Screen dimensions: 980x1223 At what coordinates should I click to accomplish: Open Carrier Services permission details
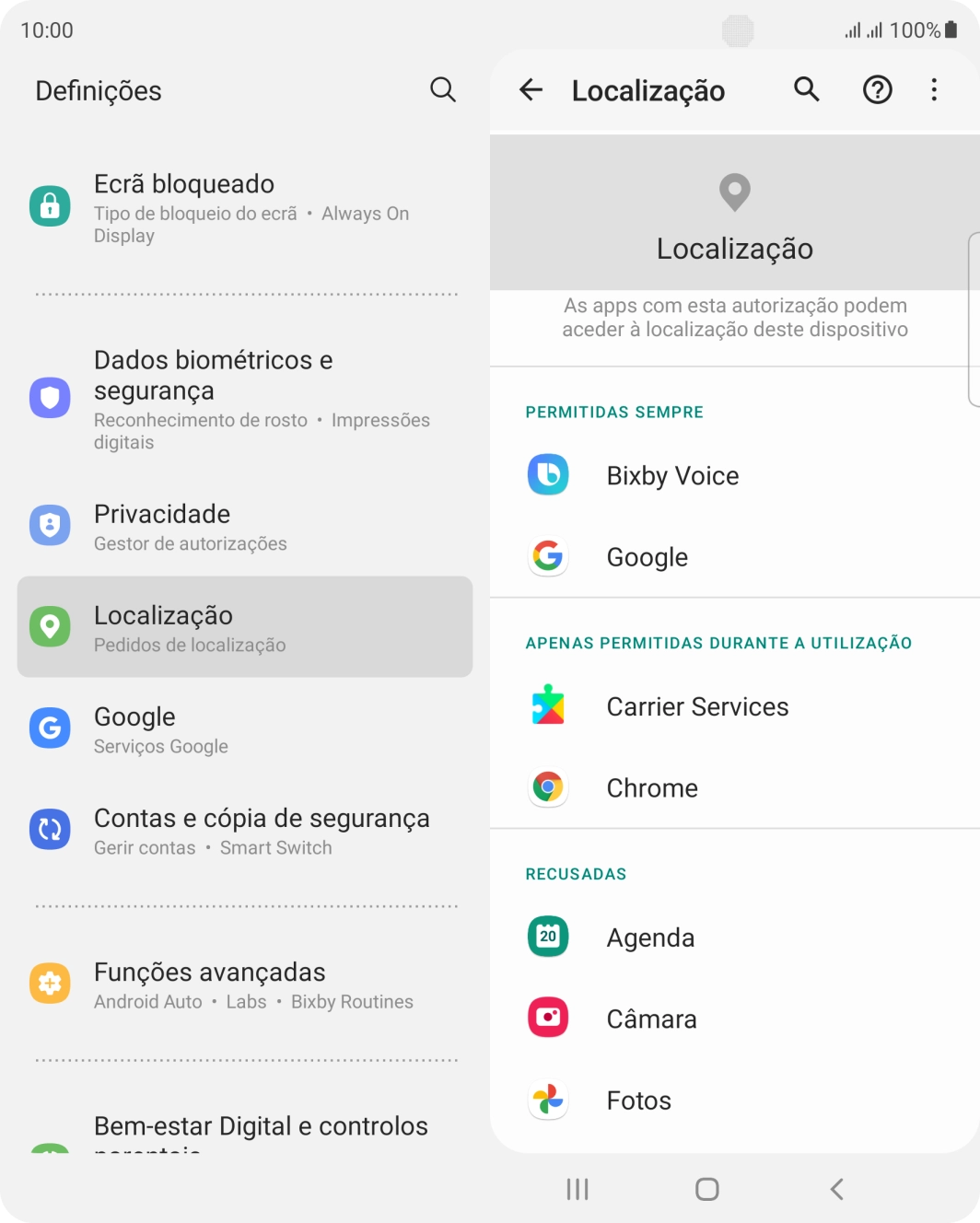click(697, 706)
